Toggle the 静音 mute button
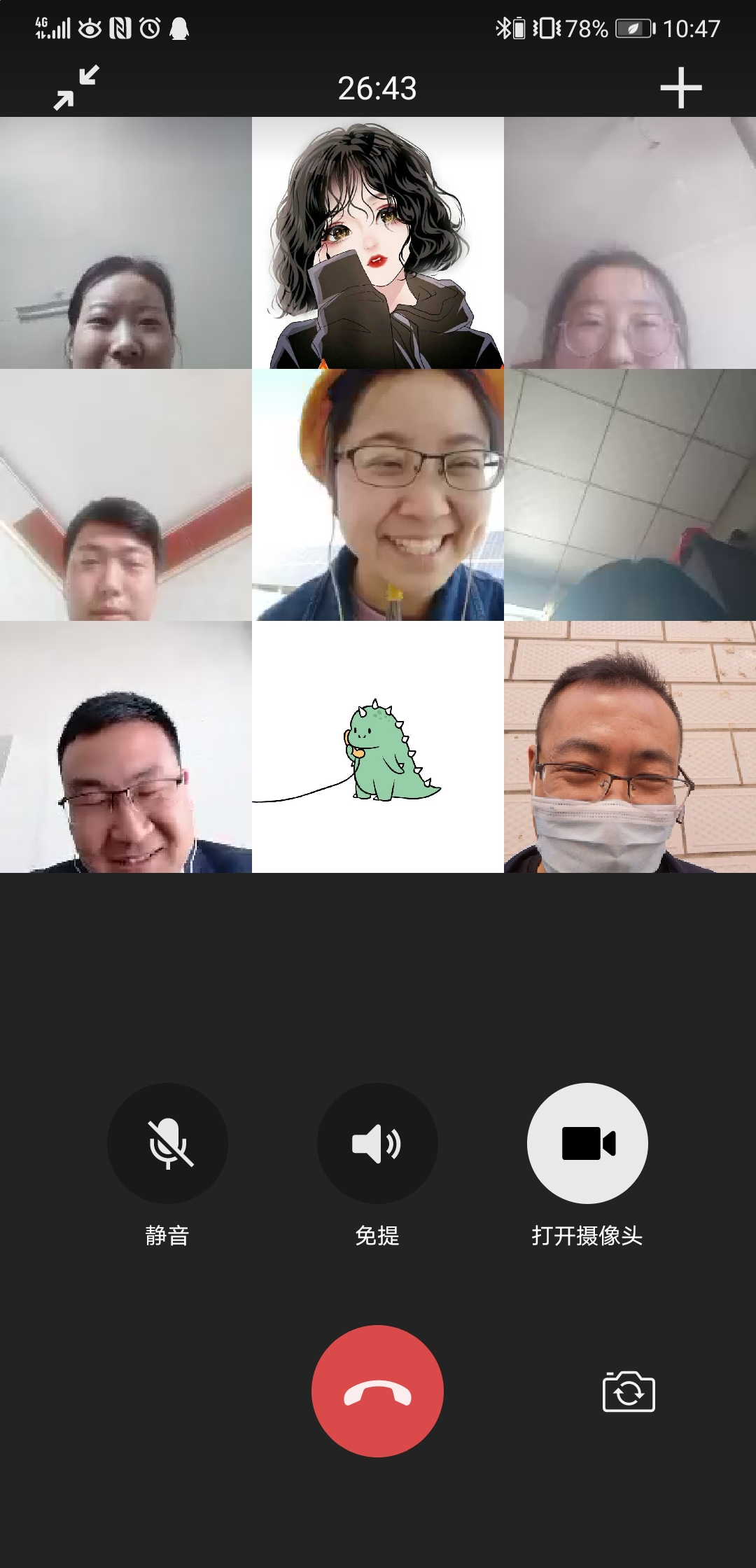The width and height of the screenshot is (756, 1568). pyautogui.click(x=167, y=1143)
